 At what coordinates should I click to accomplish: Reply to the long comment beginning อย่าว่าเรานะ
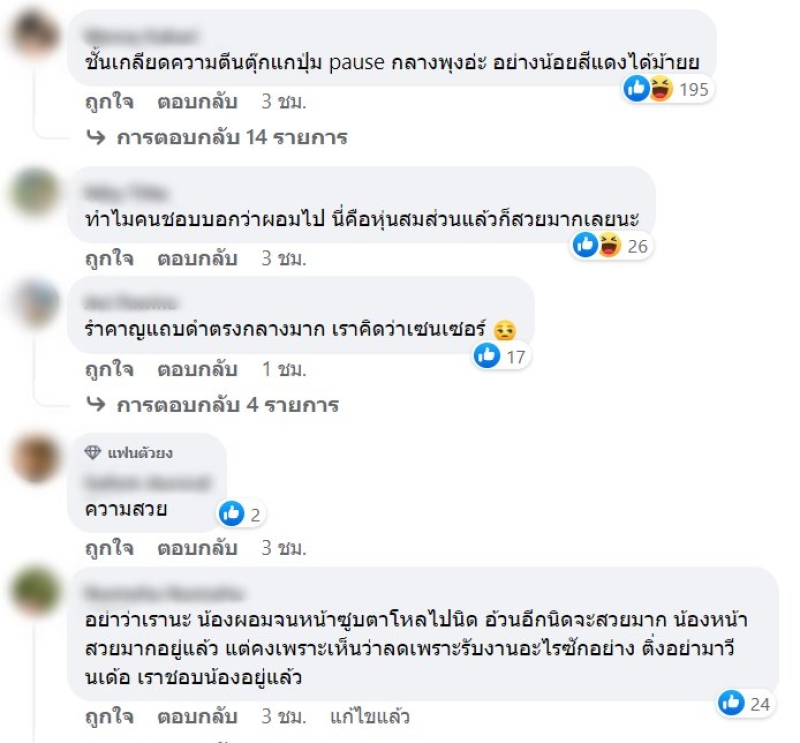(x=196, y=717)
